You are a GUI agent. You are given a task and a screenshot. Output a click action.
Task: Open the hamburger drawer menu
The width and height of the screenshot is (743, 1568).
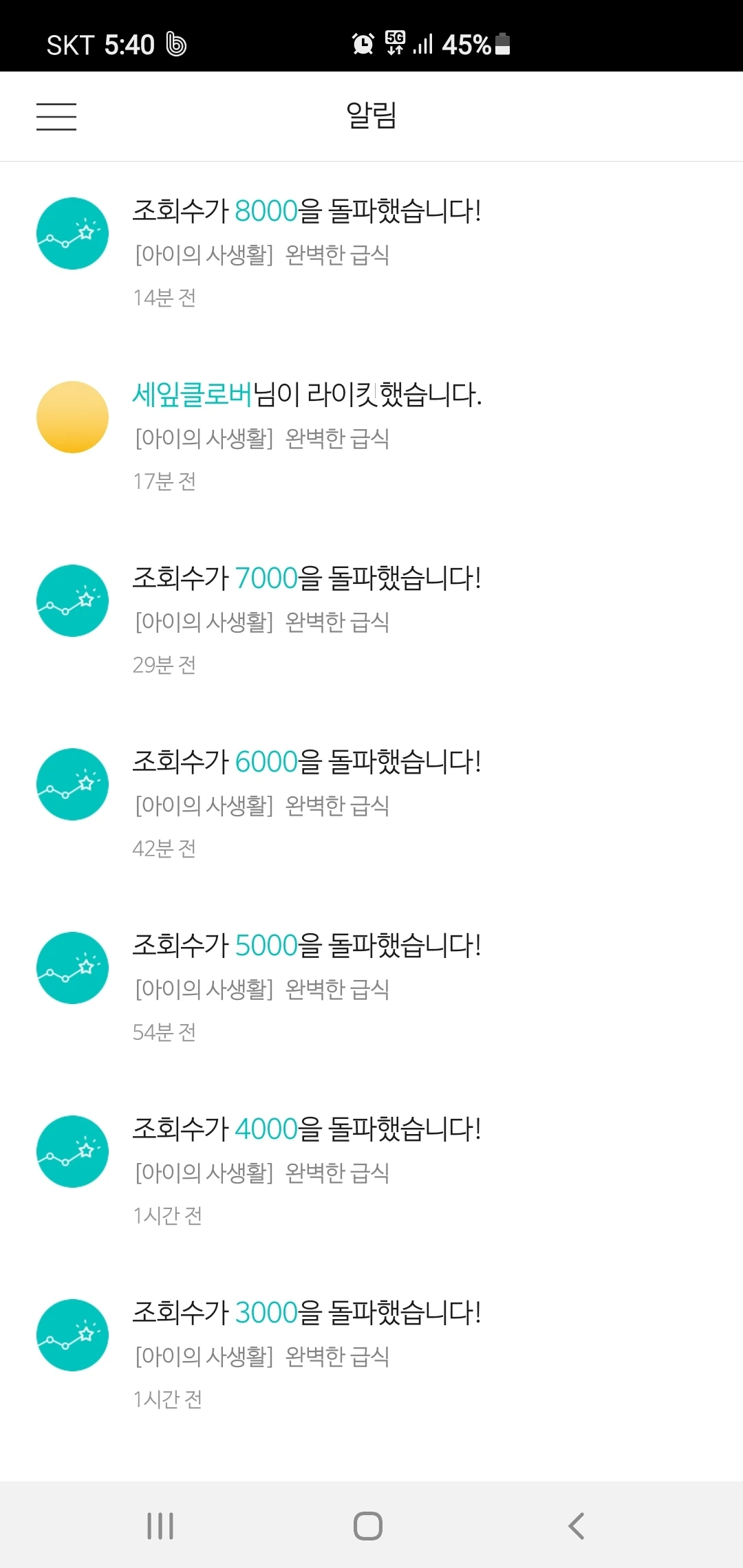(x=56, y=116)
